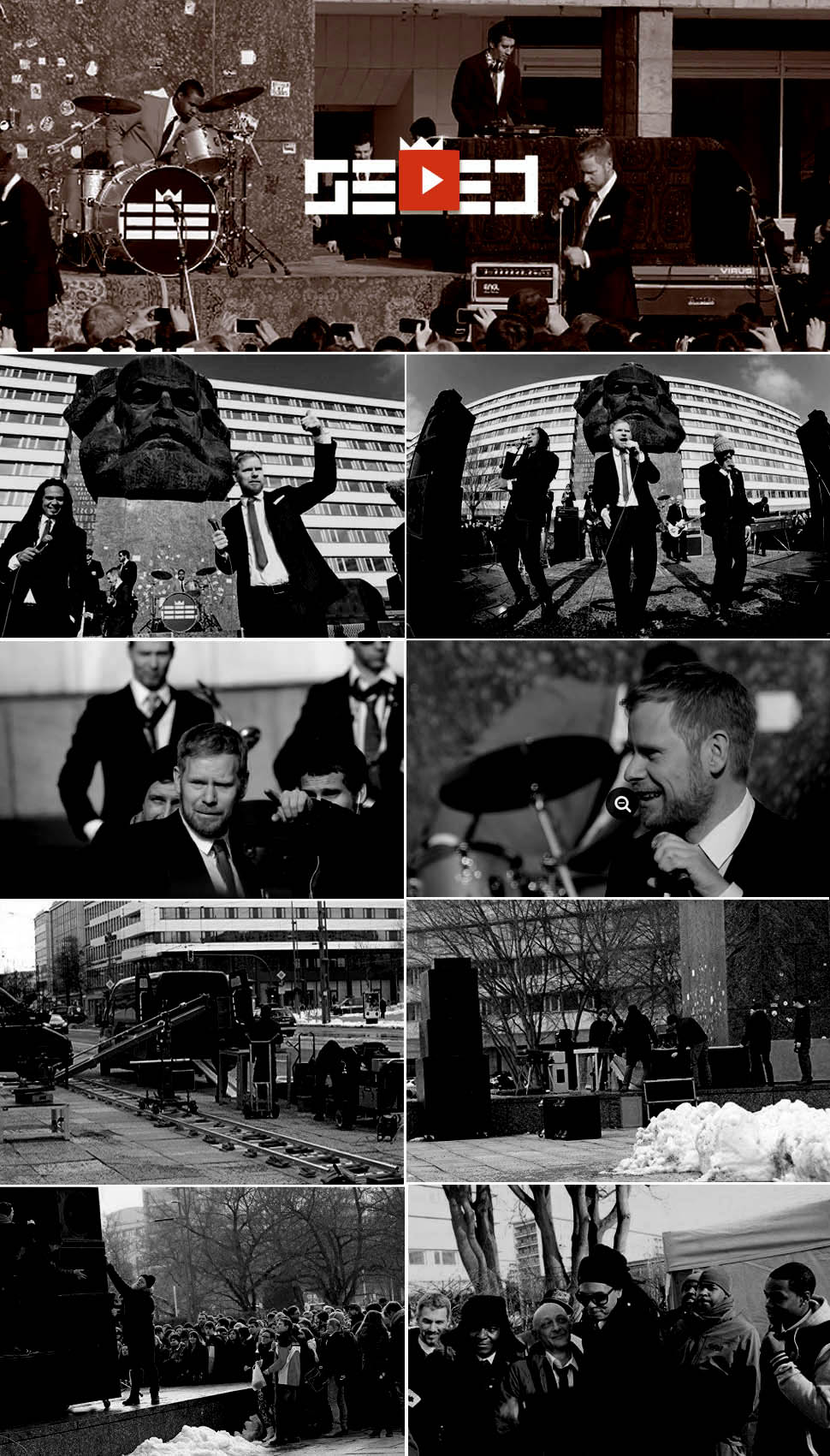830x1456 pixels.
Task: Open photo of group in winter jackets
Action: click(618, 1320)
